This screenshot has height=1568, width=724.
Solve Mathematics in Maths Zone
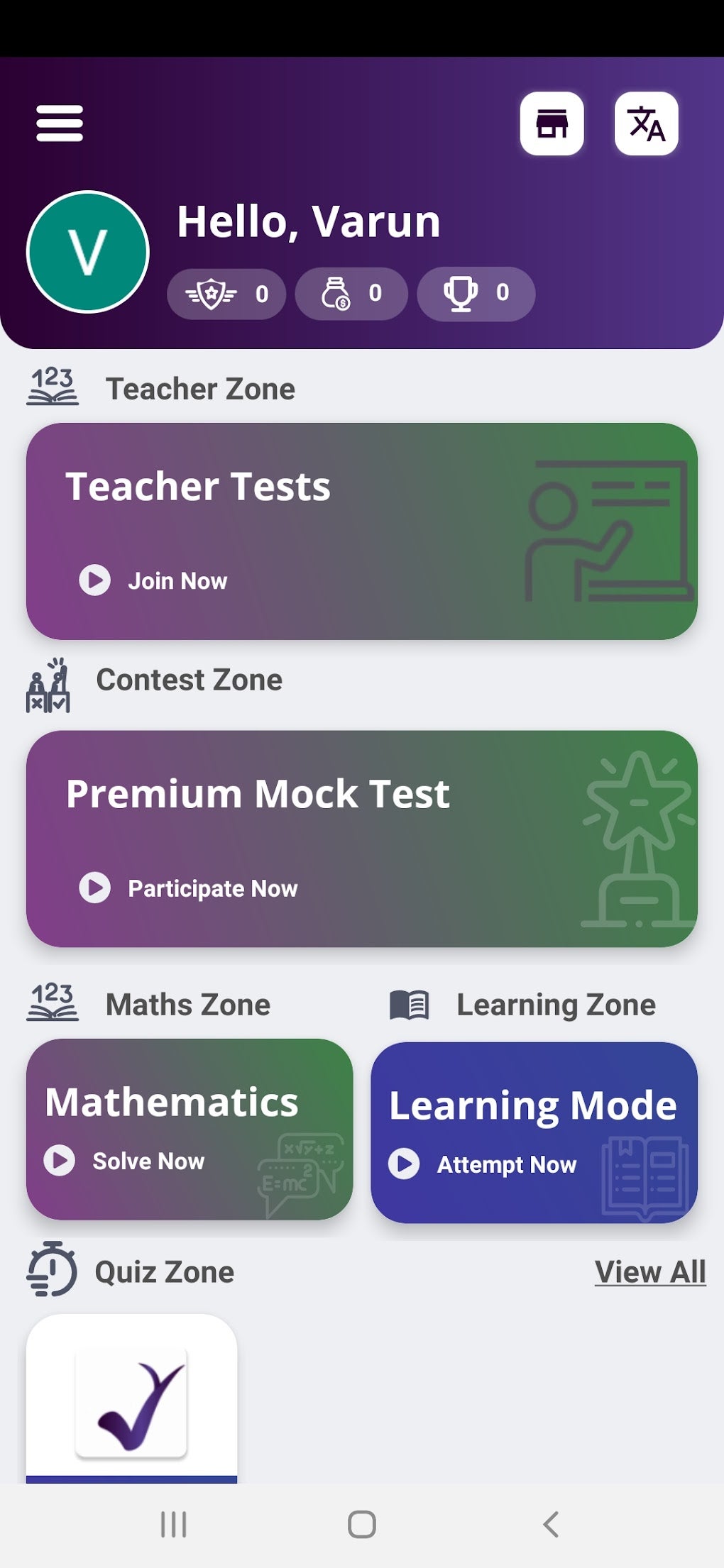(x=190, y=1129)
